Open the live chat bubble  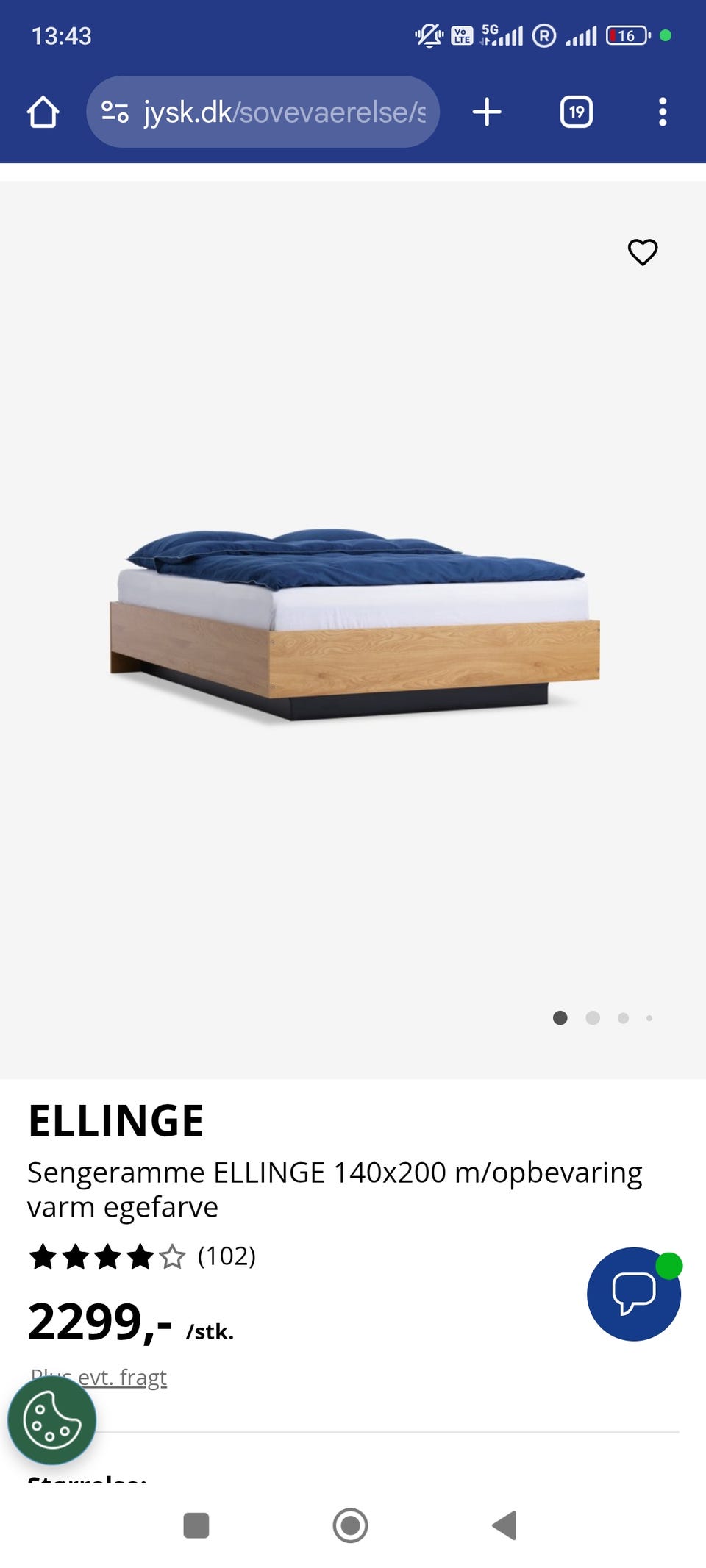(x=633, y=1294)
